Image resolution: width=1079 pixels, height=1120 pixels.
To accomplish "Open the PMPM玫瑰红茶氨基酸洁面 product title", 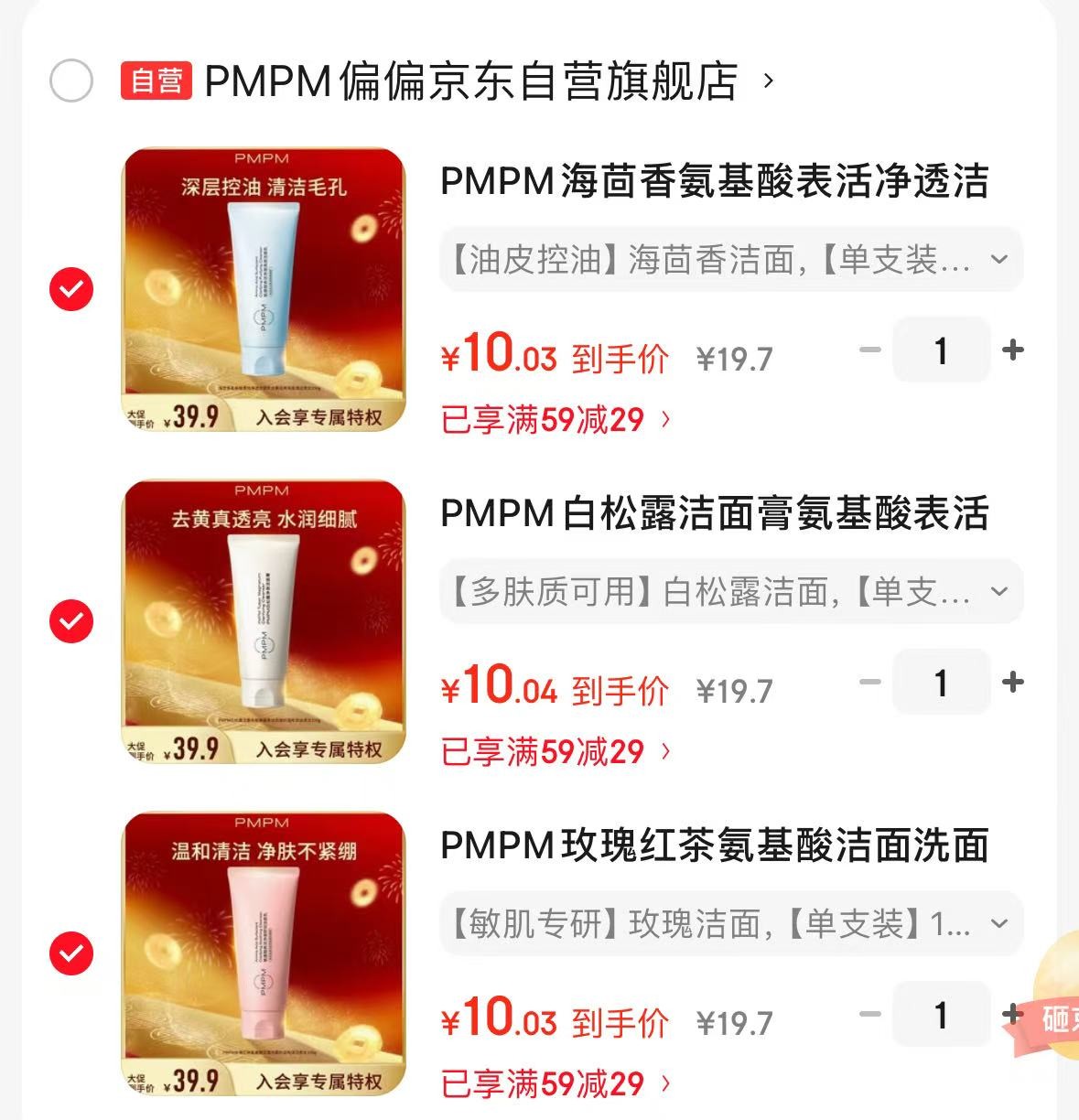I will coord(714,845).
